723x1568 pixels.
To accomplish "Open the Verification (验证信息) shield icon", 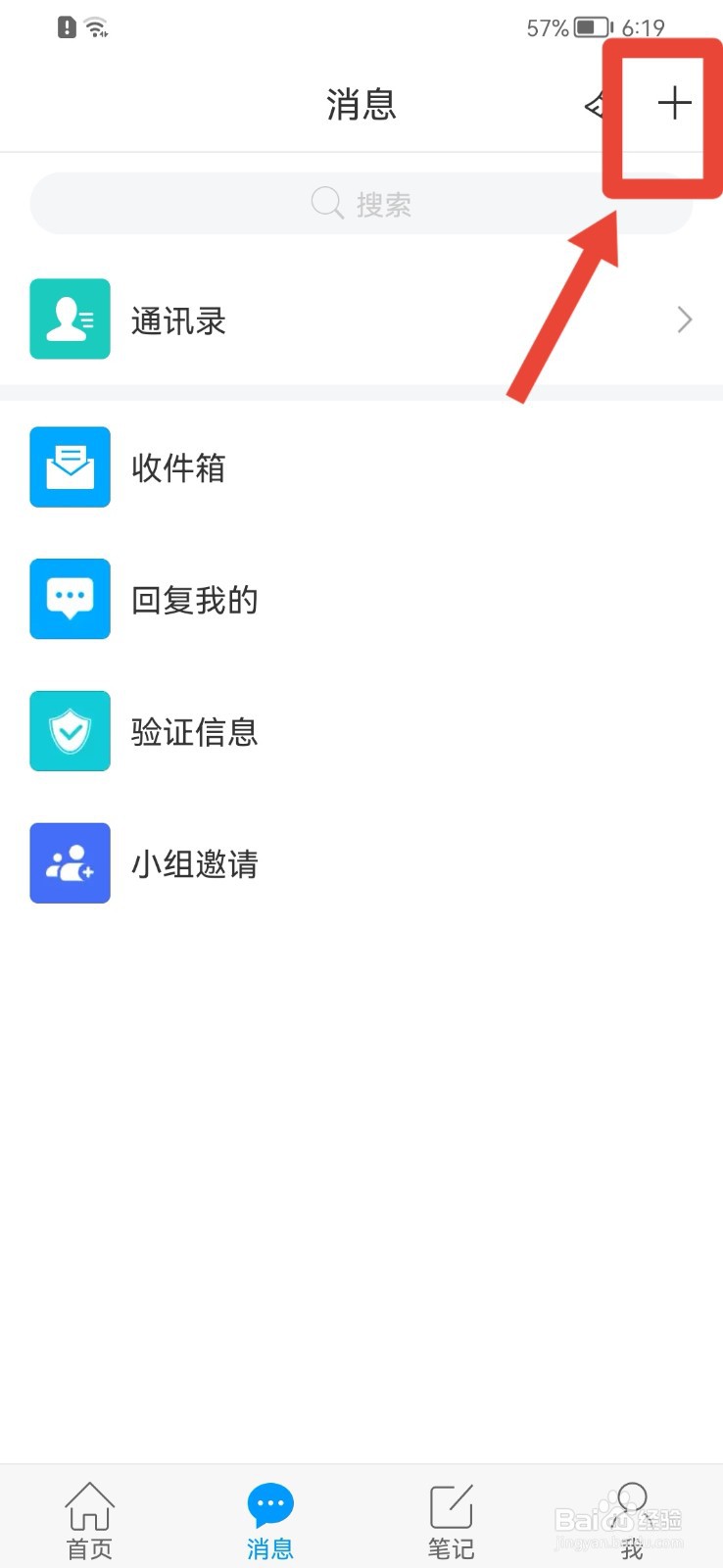I will (70, 731).
